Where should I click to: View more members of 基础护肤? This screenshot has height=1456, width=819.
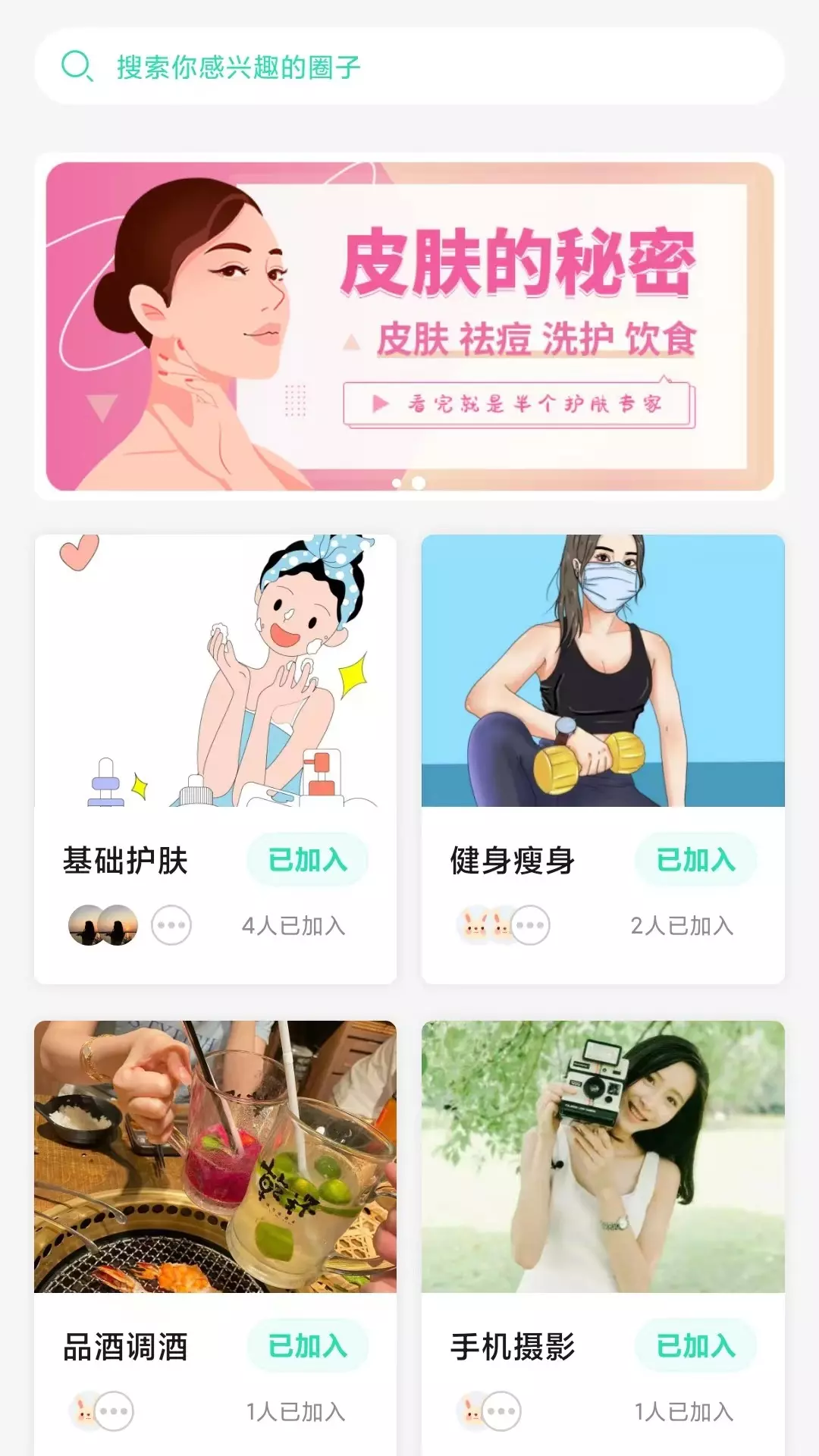point(171,925)
